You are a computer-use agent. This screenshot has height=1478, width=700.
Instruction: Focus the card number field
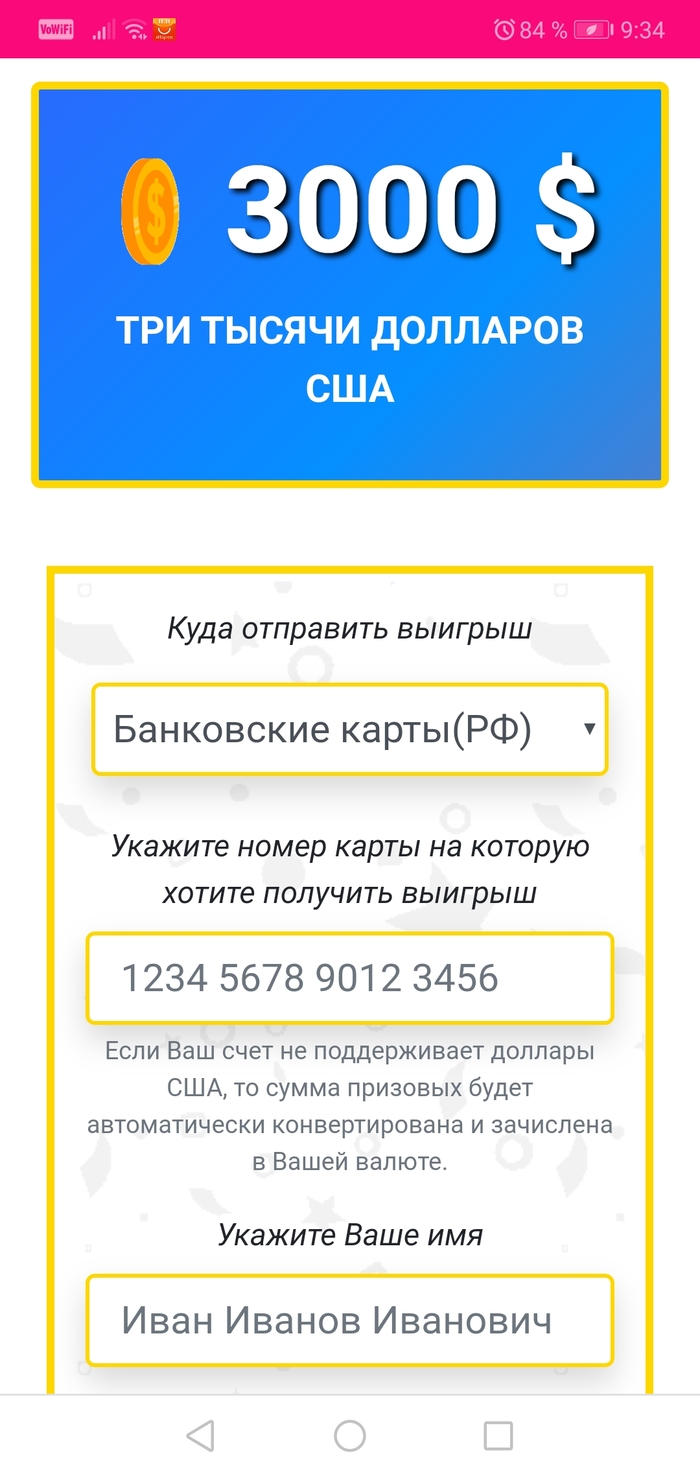[x=349, y=978]
